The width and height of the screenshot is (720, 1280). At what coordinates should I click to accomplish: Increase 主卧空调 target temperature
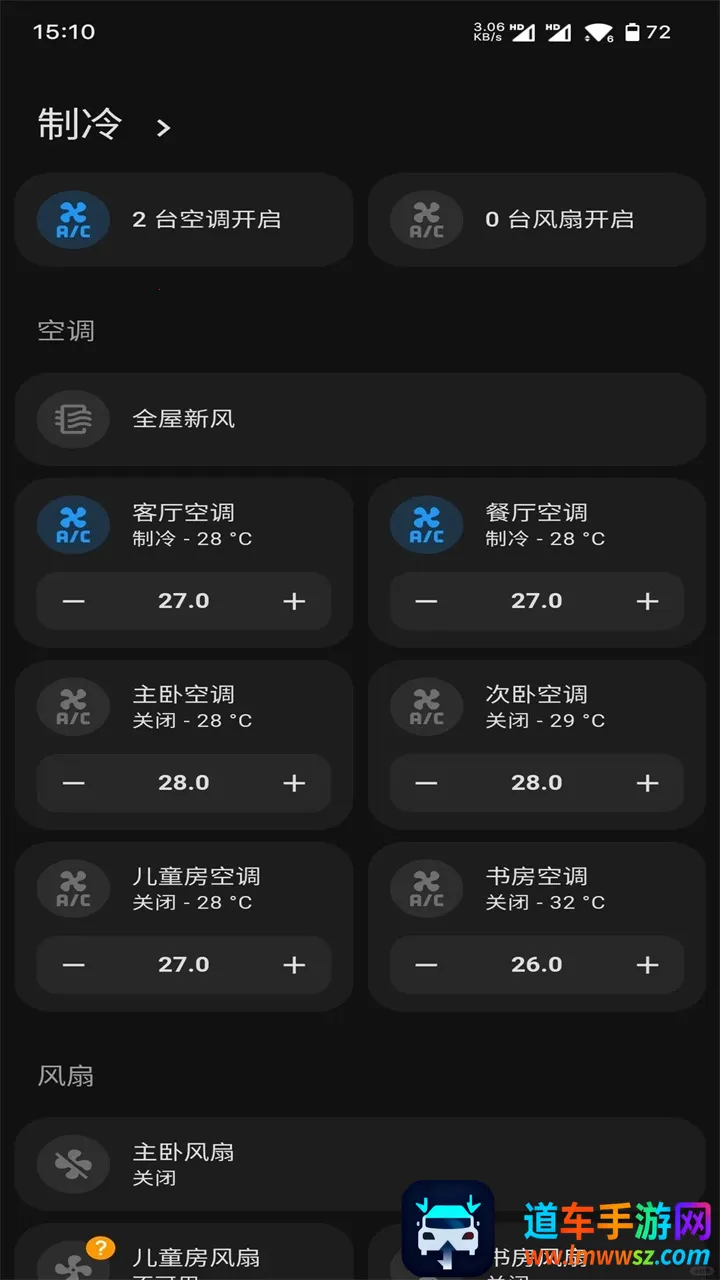click(294, 783)
